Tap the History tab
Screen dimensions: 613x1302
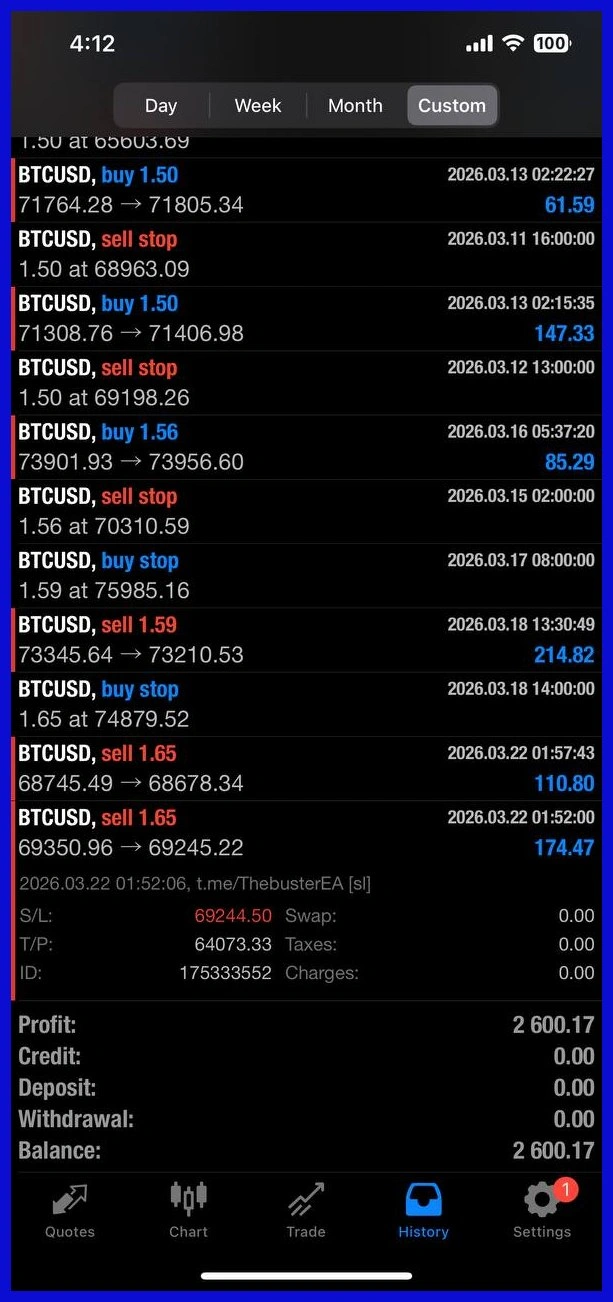423,1211
